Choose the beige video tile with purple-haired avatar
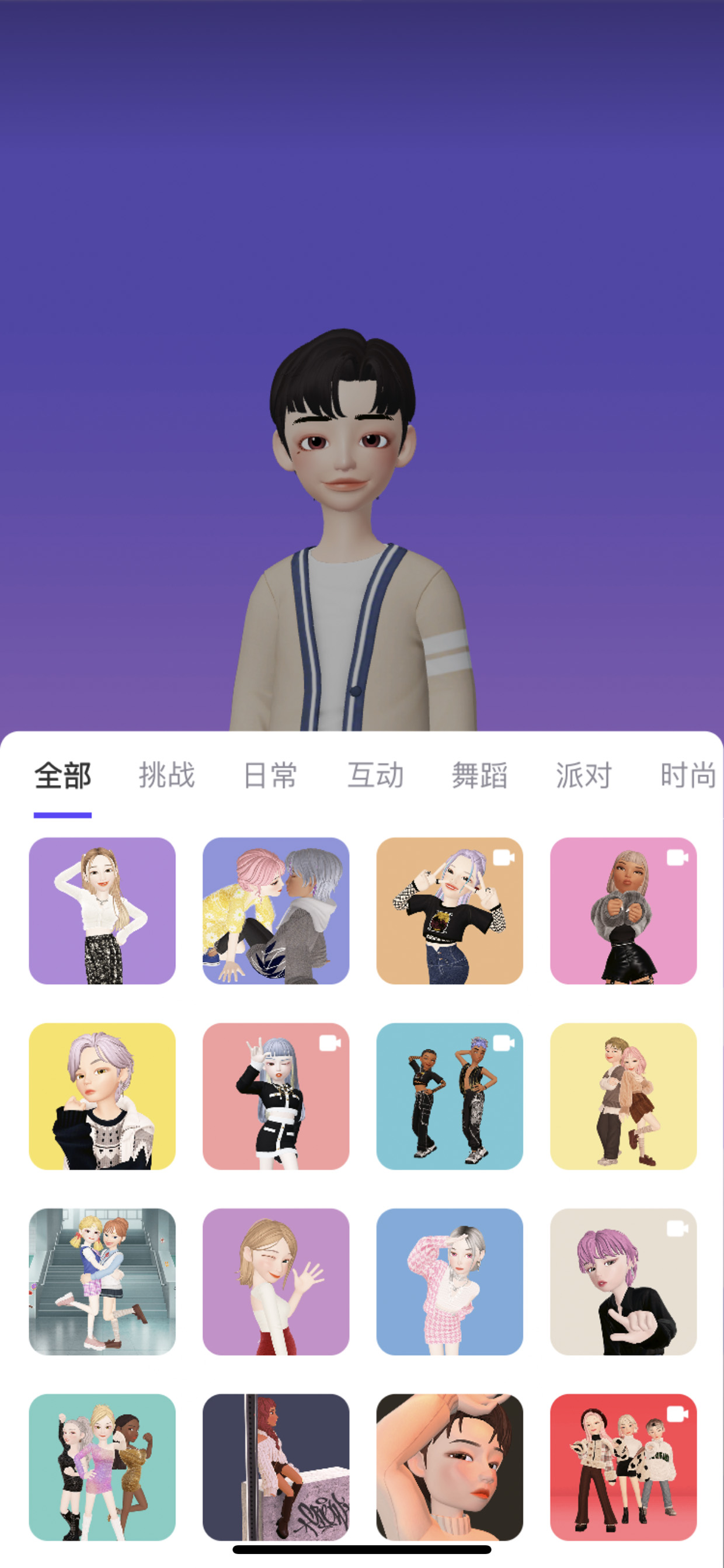 point(623,1281)
